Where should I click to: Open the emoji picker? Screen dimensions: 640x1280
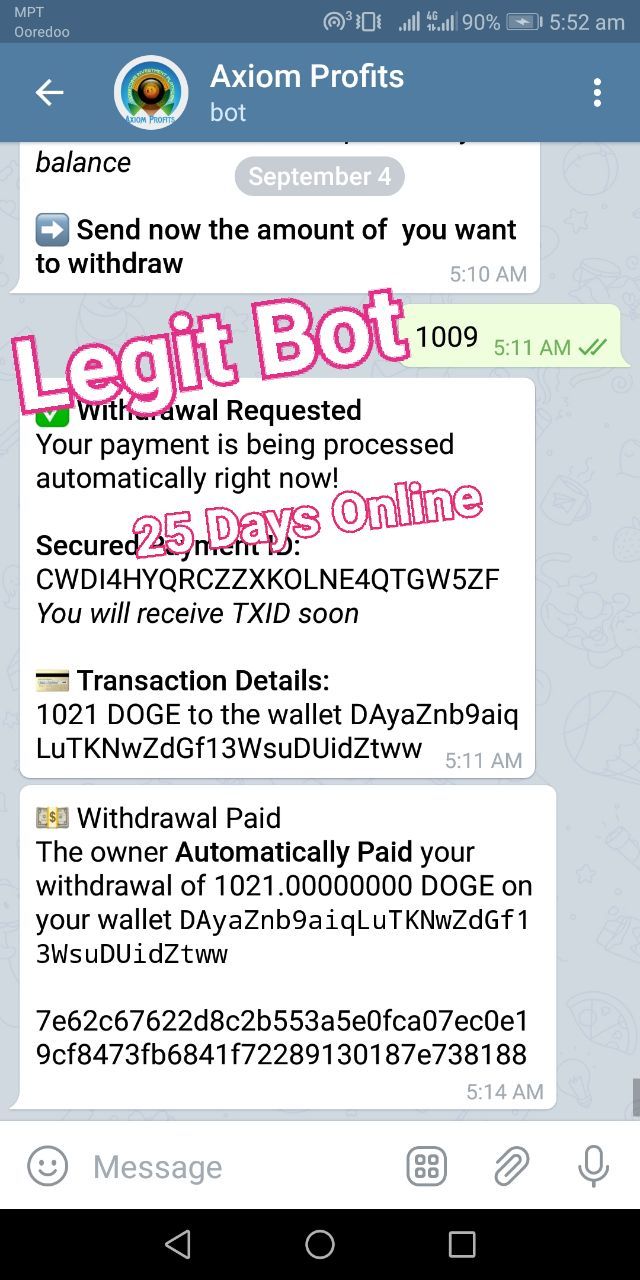(47, 1166)
